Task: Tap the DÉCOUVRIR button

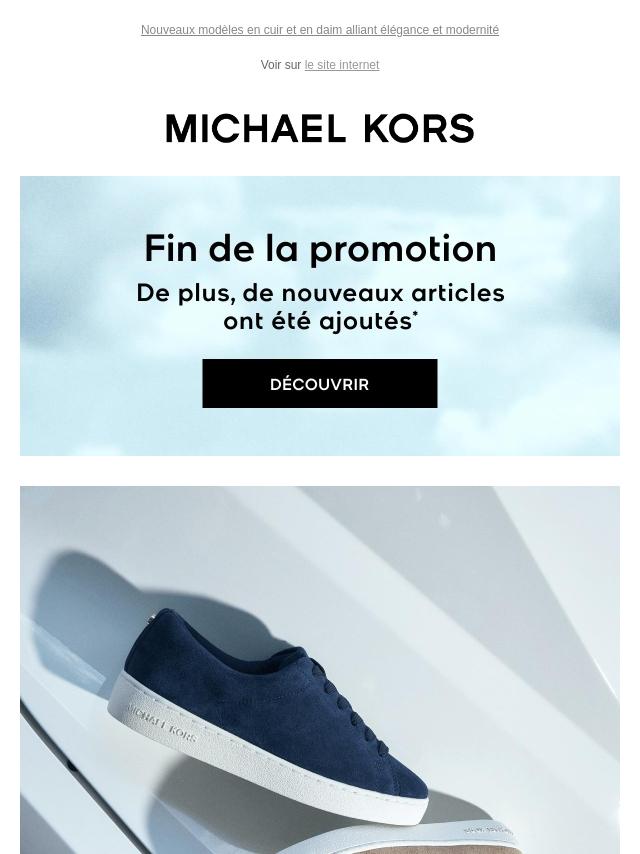Action: (320, 384)
